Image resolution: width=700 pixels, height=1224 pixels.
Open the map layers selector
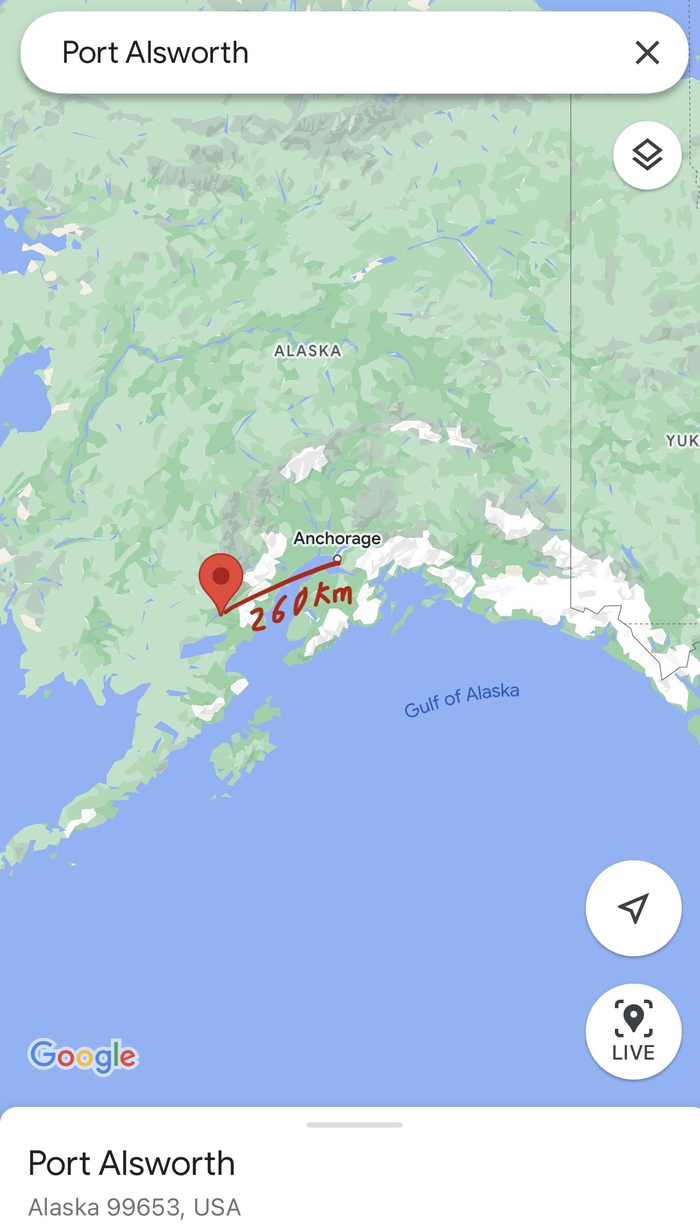coord(647,155)
